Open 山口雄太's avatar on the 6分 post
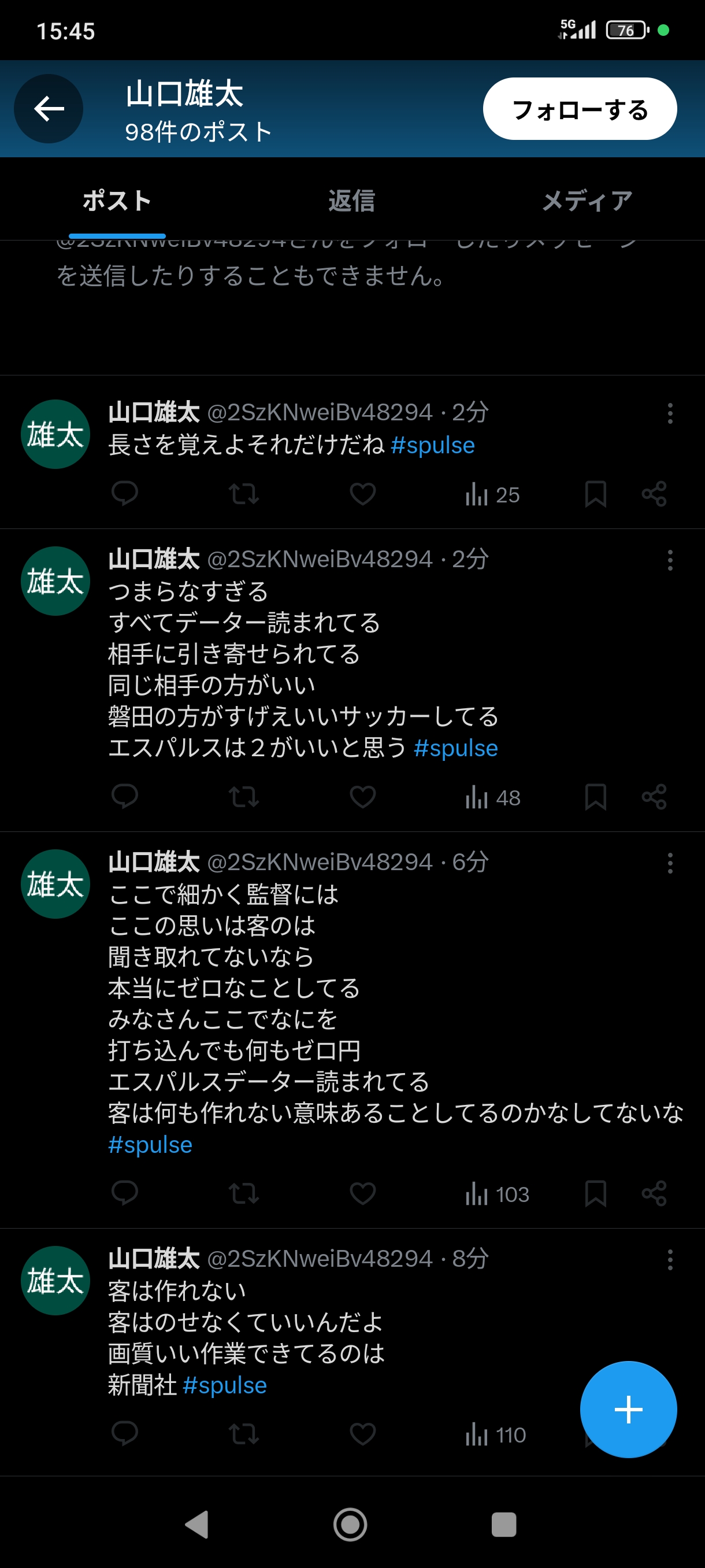Image resolution: width=705 pixels, height=1568 pixels. 55,884
